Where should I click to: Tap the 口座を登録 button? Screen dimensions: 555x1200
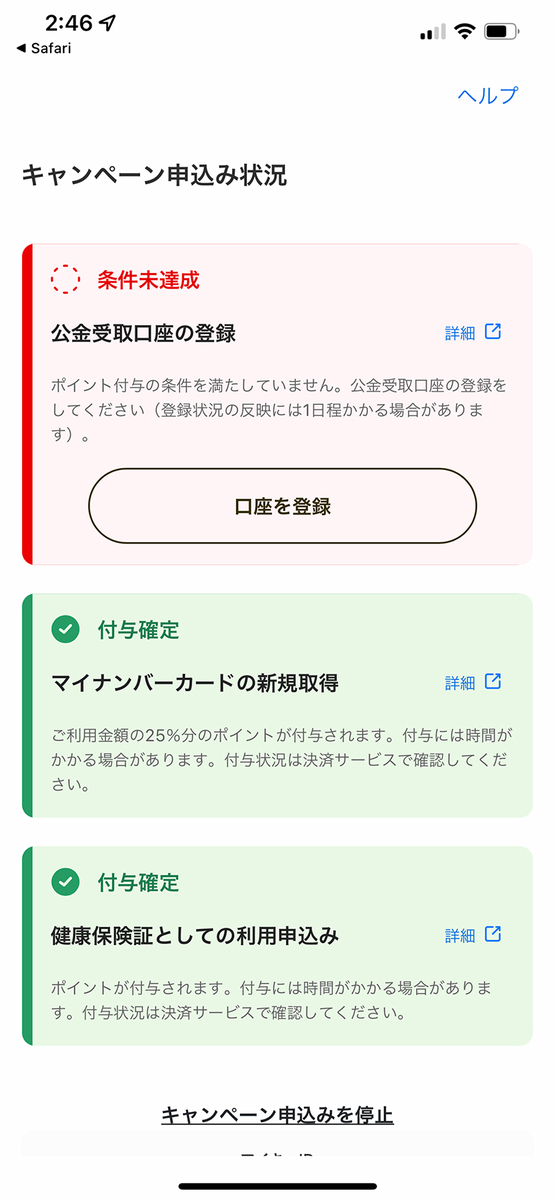[282, 506]
